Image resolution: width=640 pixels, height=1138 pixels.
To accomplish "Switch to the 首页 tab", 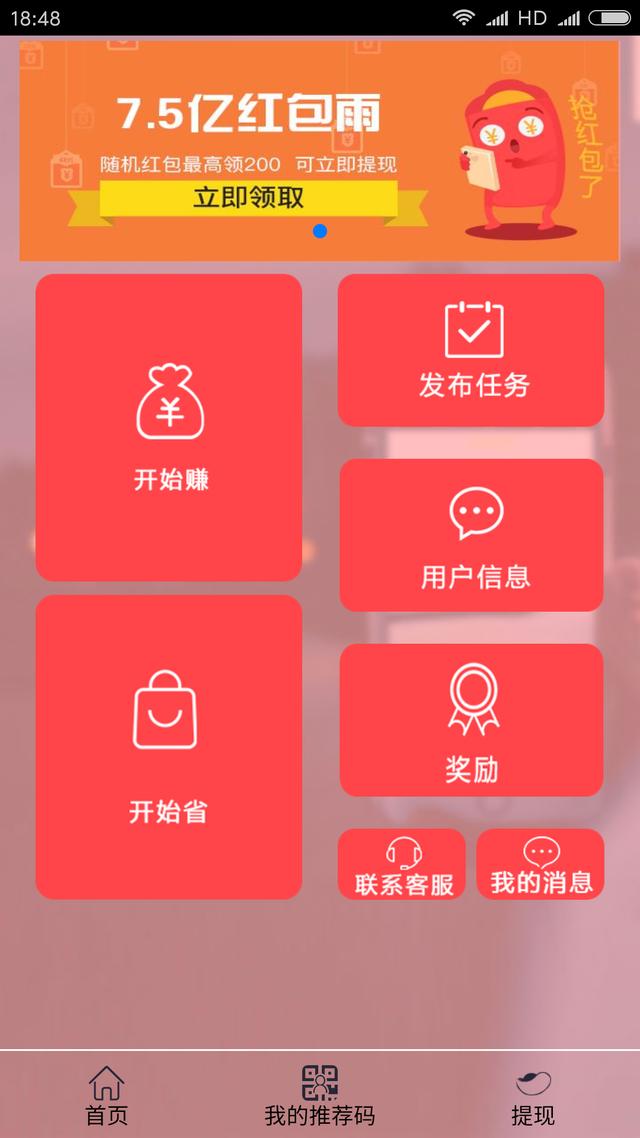I will tap(106, 1095).
